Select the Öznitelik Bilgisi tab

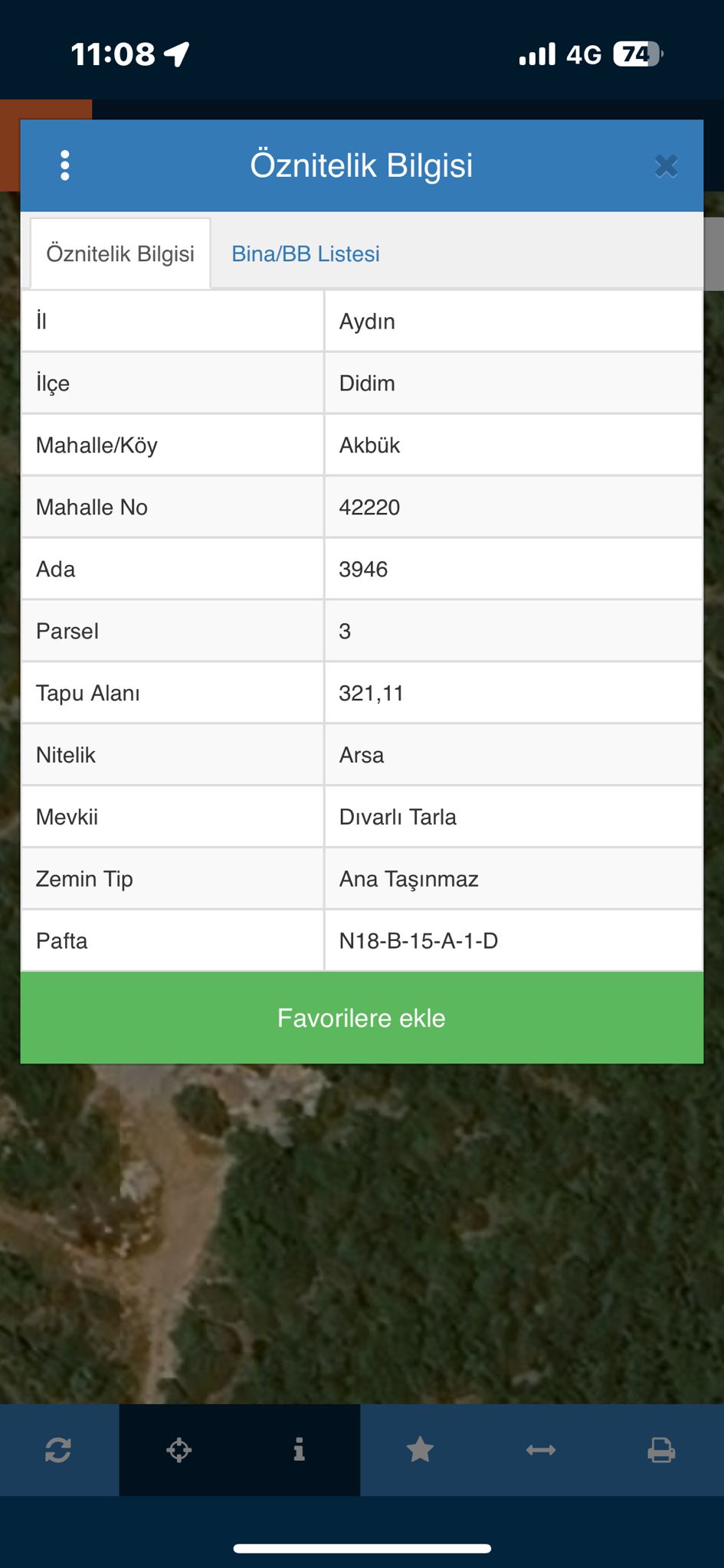(x=120, y=253)
